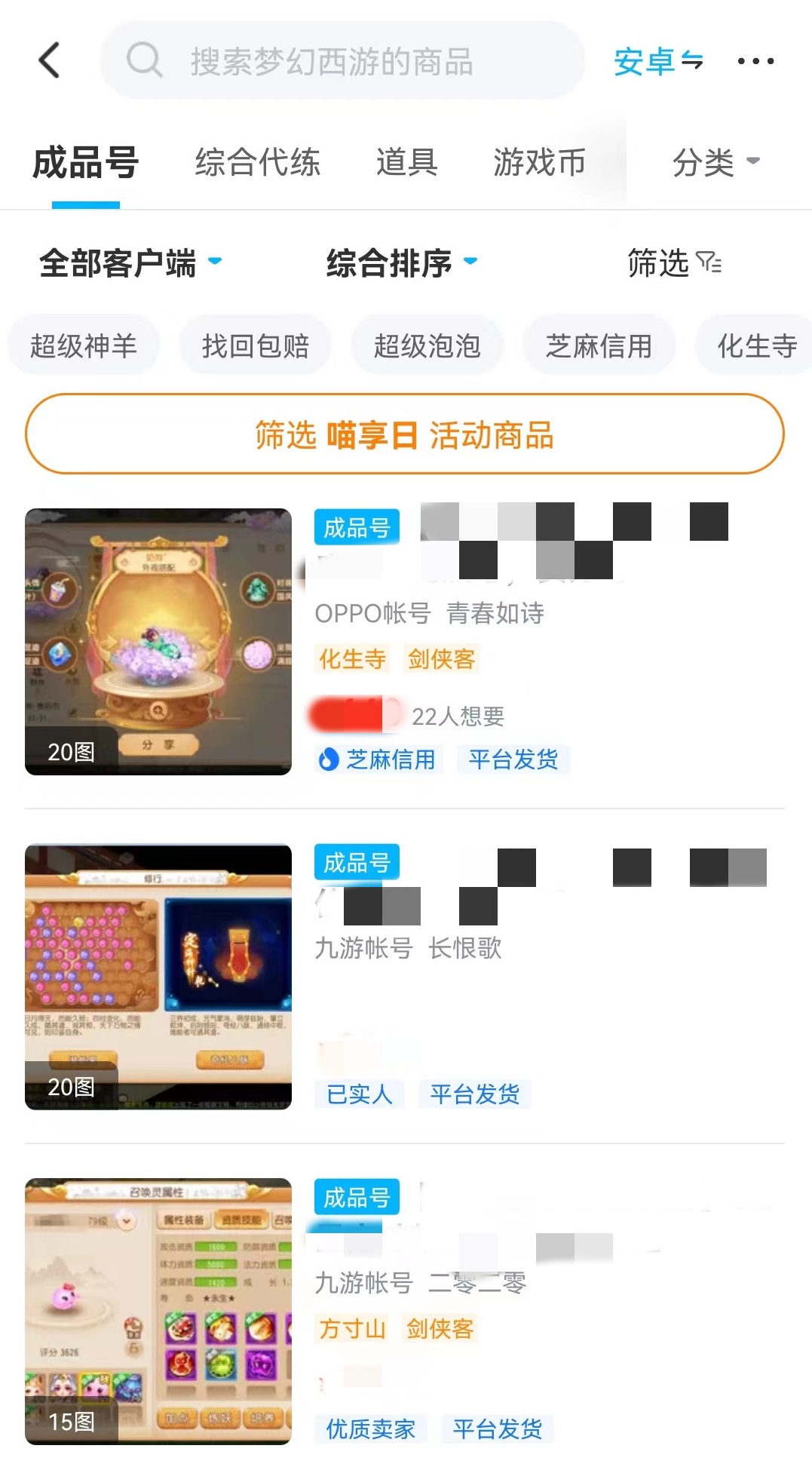The image size is (812, 1470).
Task: Expand the 分类 dropdown
Action: [715, 162]
